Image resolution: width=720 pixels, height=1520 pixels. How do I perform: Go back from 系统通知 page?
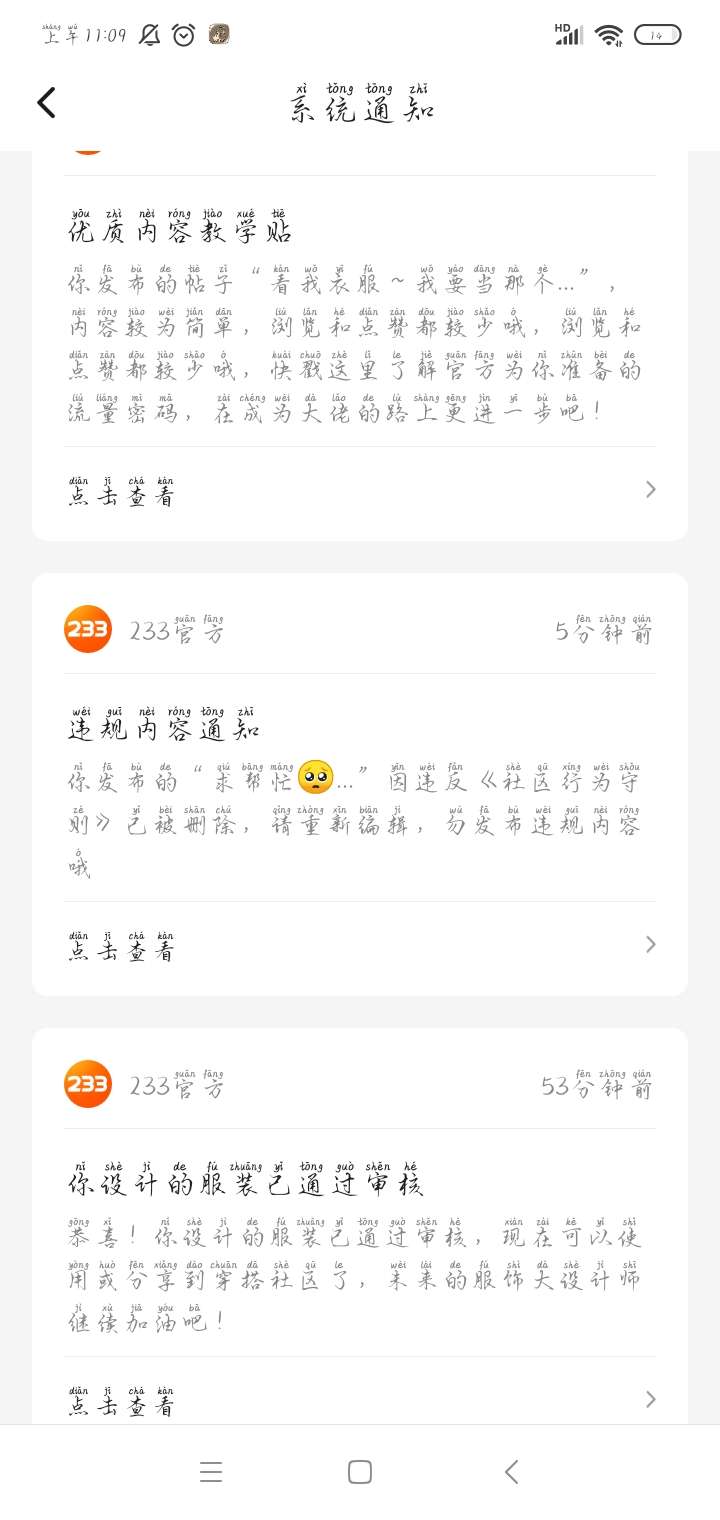click(x=46, y=103)
